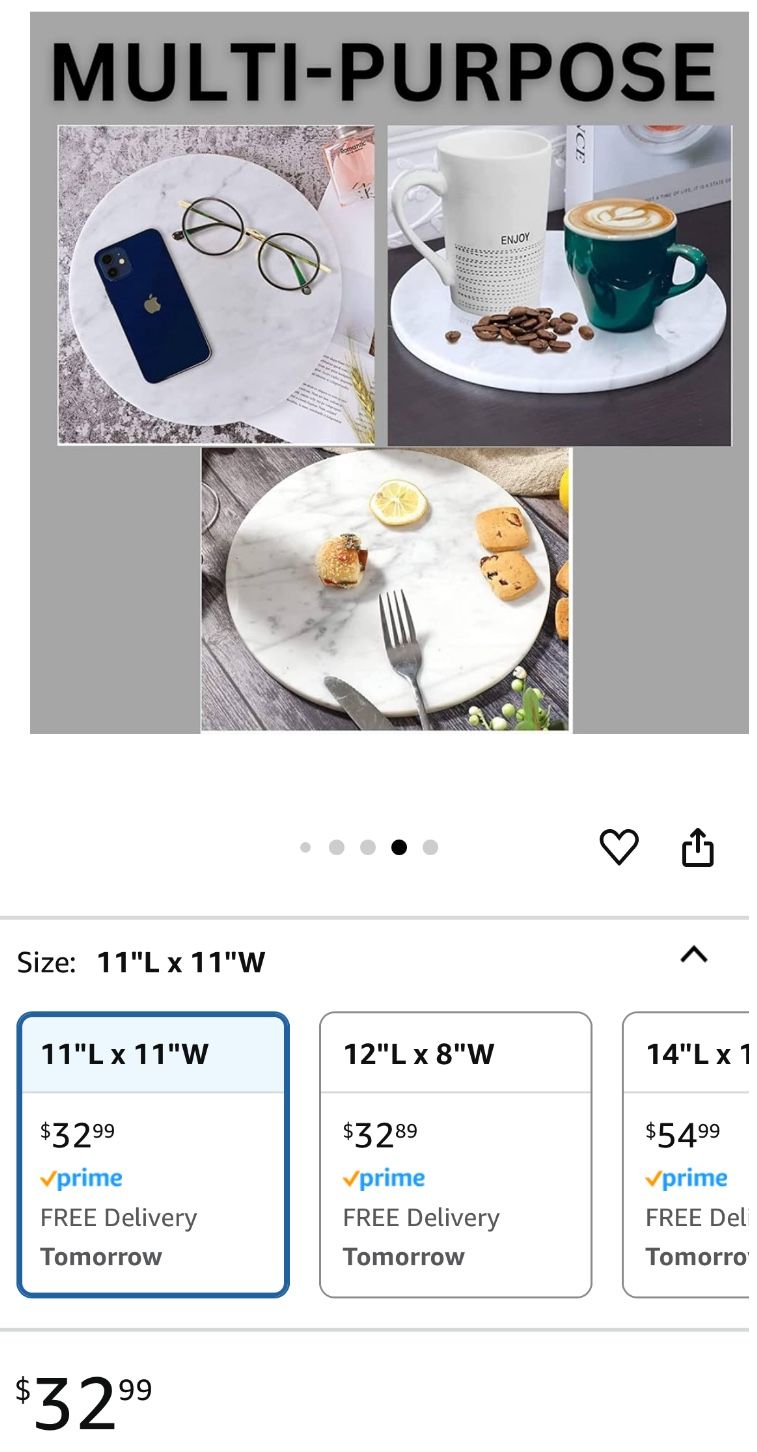This screenshot has width=757, height=1452.
Task: Jump to the last image page dot
Action: [x=430, y=847]
